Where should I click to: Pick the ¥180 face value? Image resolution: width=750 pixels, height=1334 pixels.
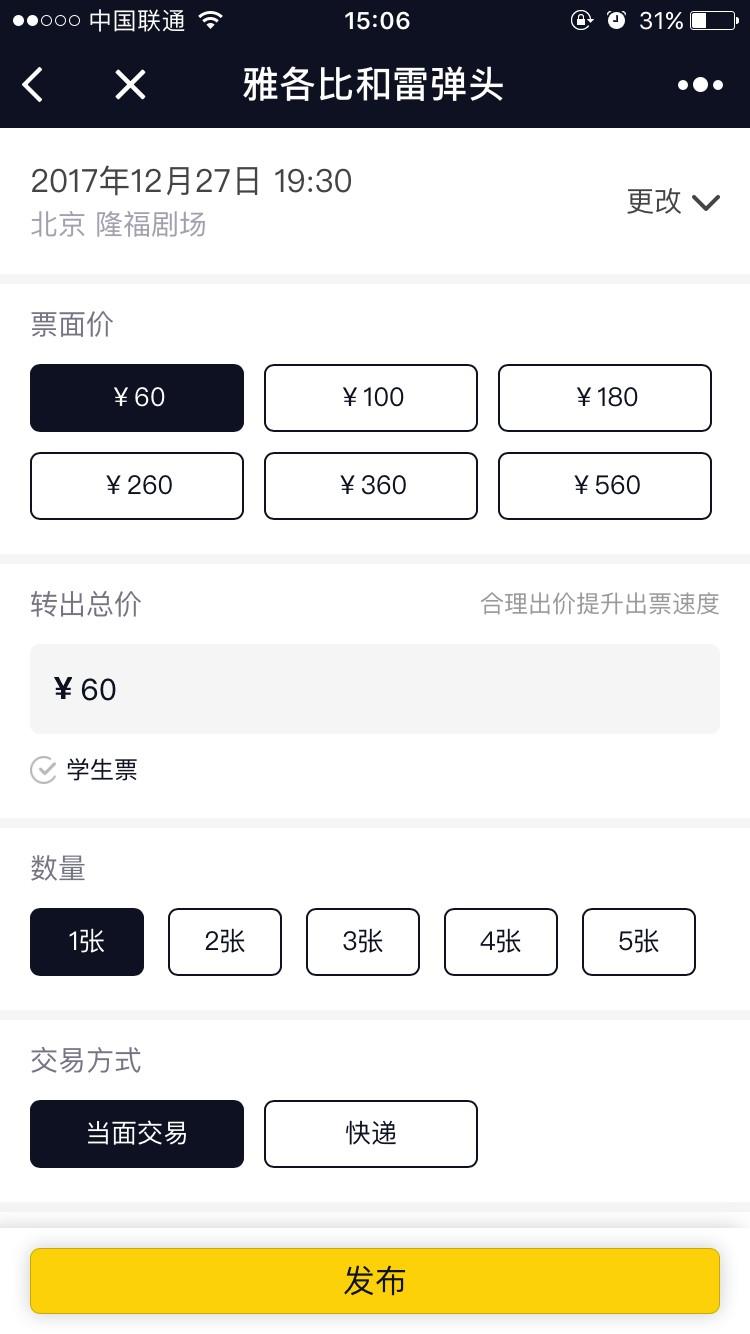pos(605,398)
